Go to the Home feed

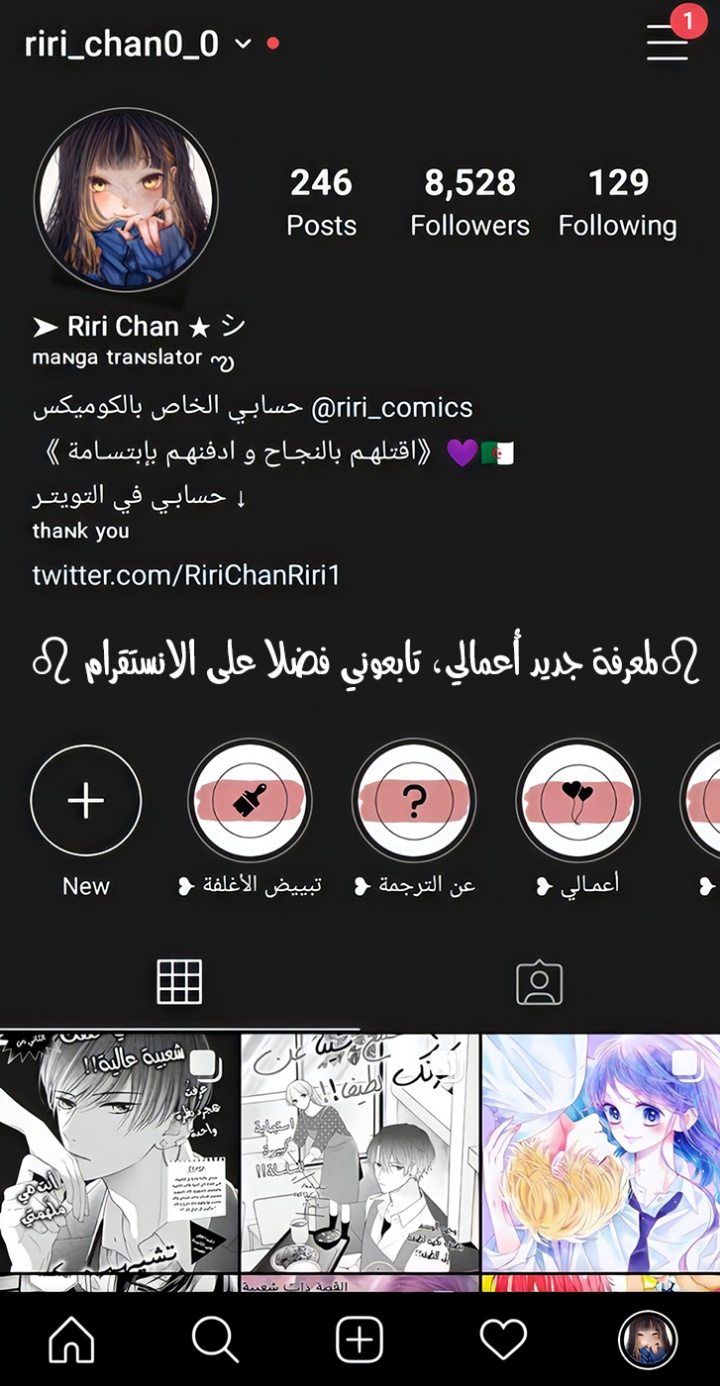[72, 1339]
